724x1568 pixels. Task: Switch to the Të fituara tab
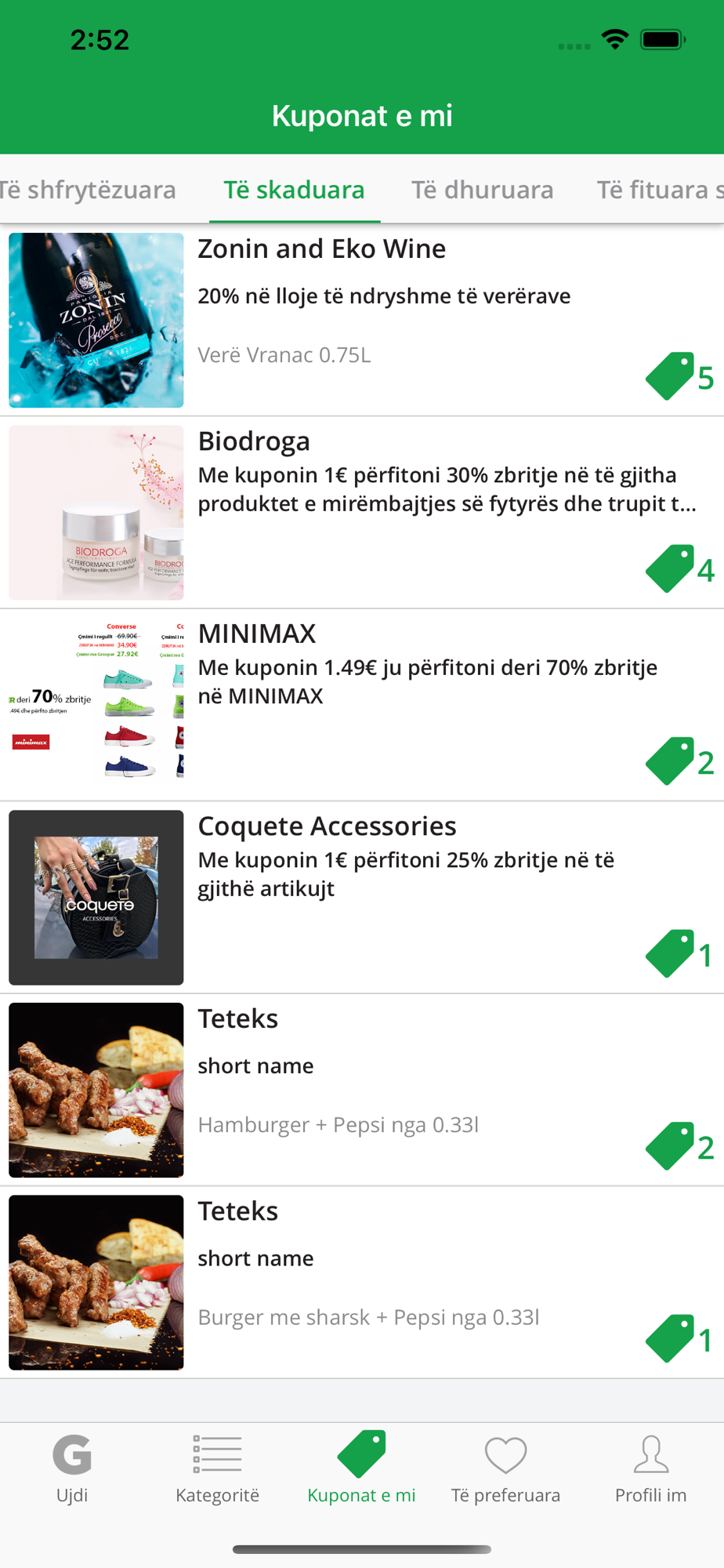pyautogui.click(x=660, y=190)
